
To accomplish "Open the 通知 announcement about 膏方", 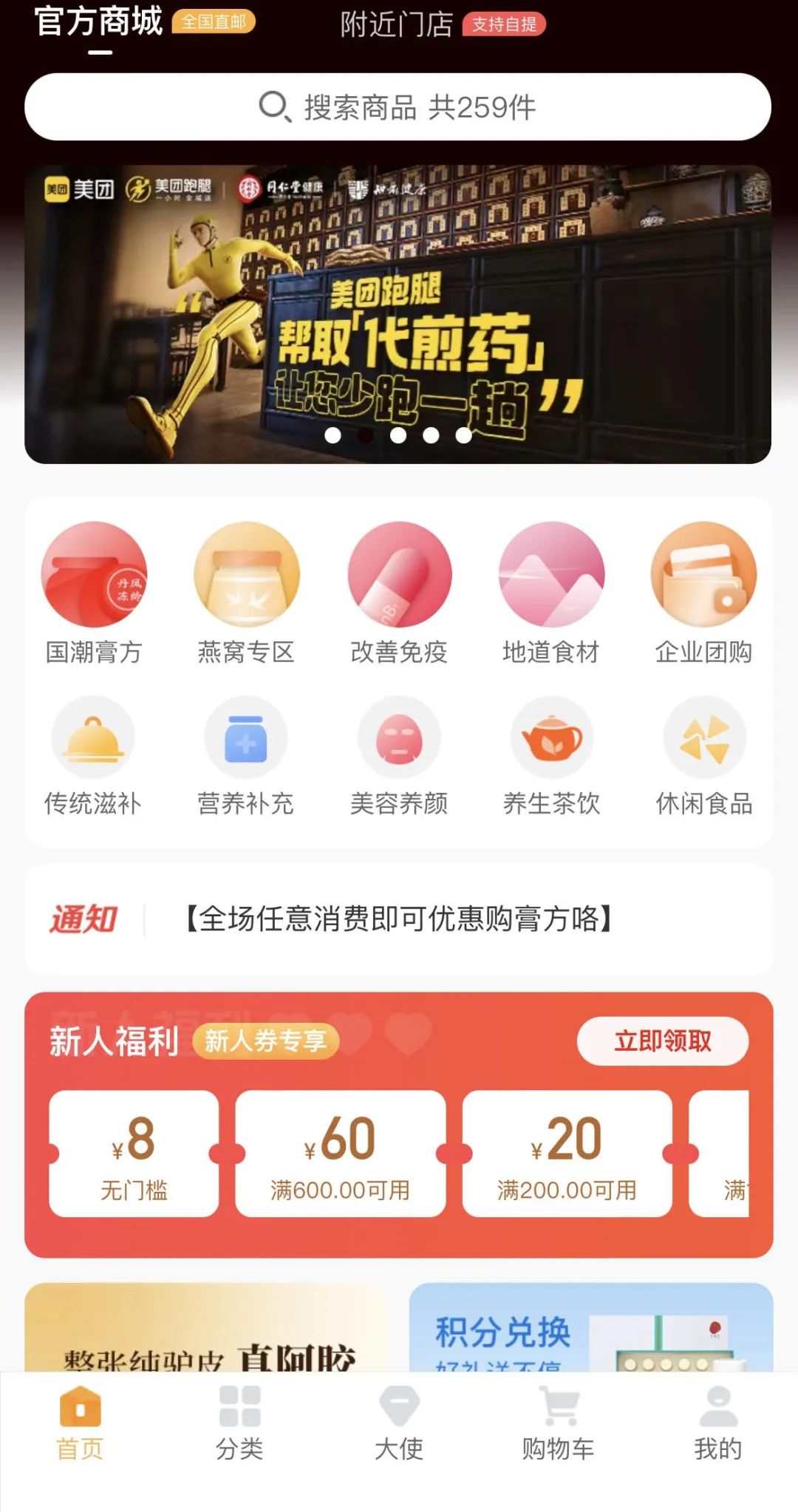I will point(399,919).
